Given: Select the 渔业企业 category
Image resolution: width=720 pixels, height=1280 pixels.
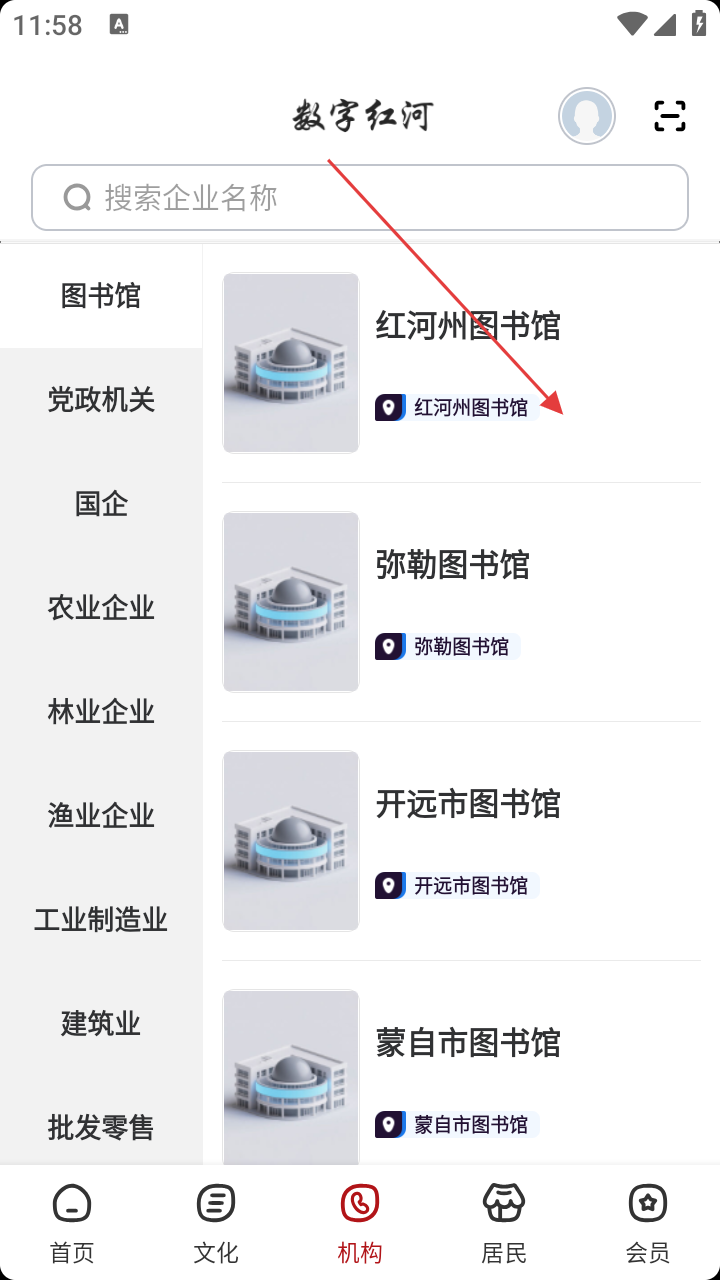Looking at the screenshot, I should click(x=101, y=816).
